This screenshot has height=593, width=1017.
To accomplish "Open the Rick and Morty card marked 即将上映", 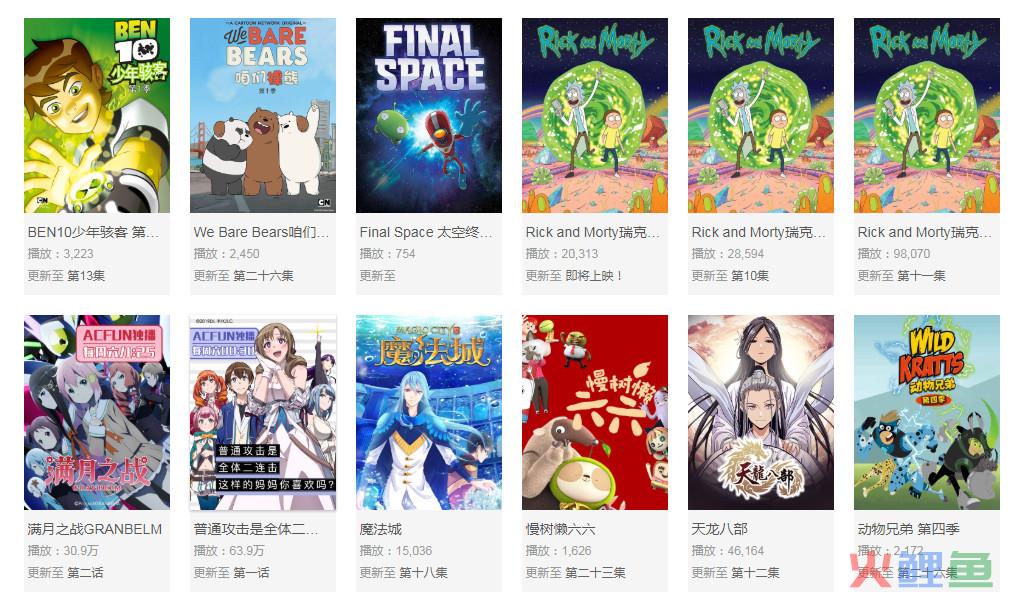I will [595, 115].
